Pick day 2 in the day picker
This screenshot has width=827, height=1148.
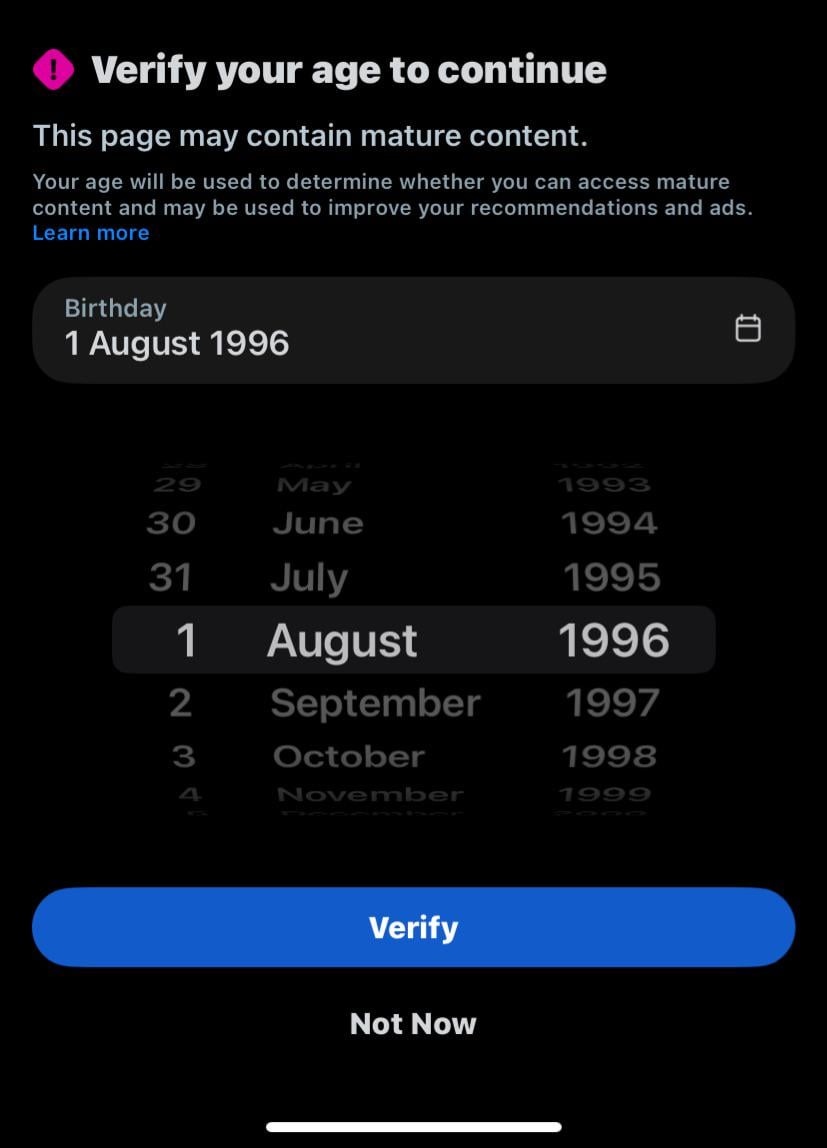[180, 703]
